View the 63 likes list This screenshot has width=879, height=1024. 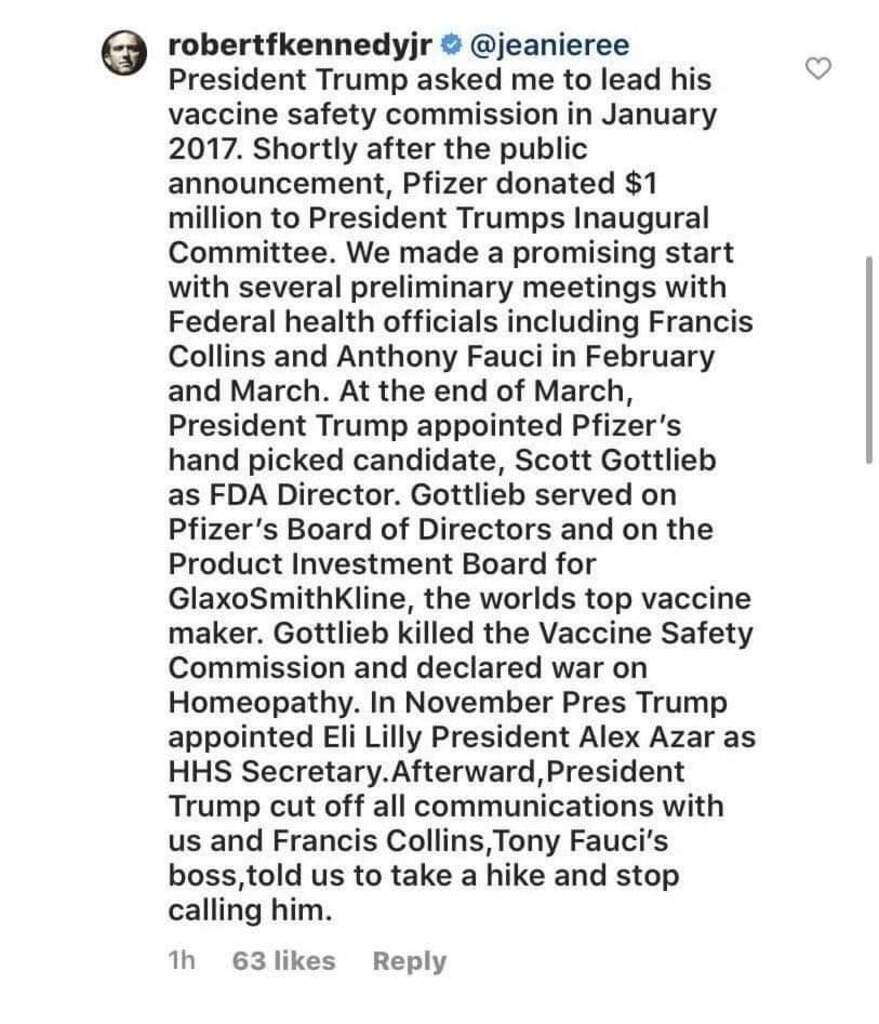[x=283, y=961]
